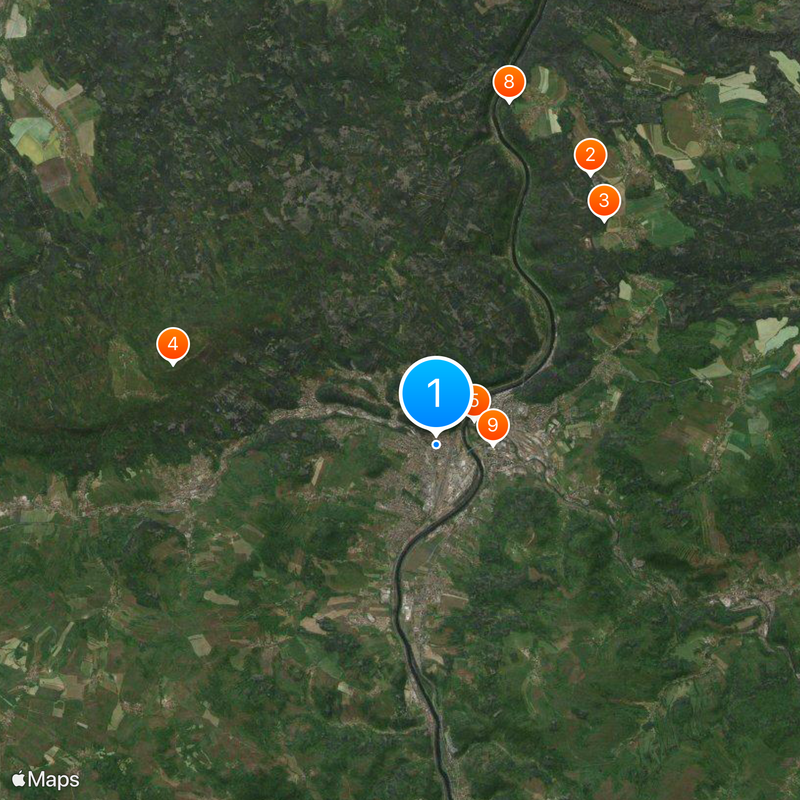Open the orange pin numbered 3

[x=603, y=200]
